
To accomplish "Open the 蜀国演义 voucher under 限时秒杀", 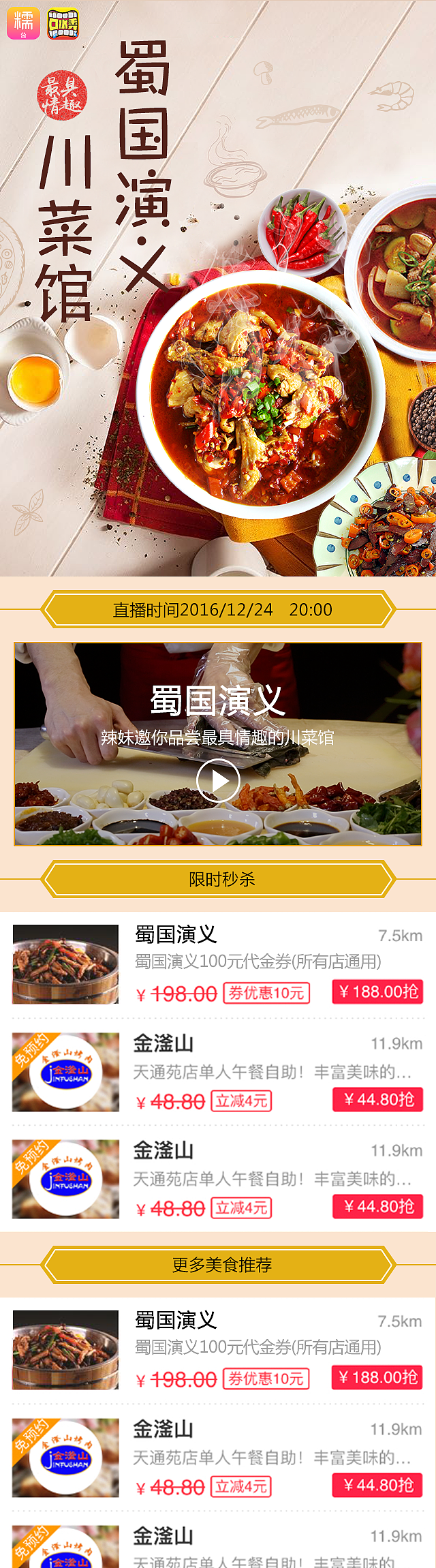I will [x=176, y=934].
